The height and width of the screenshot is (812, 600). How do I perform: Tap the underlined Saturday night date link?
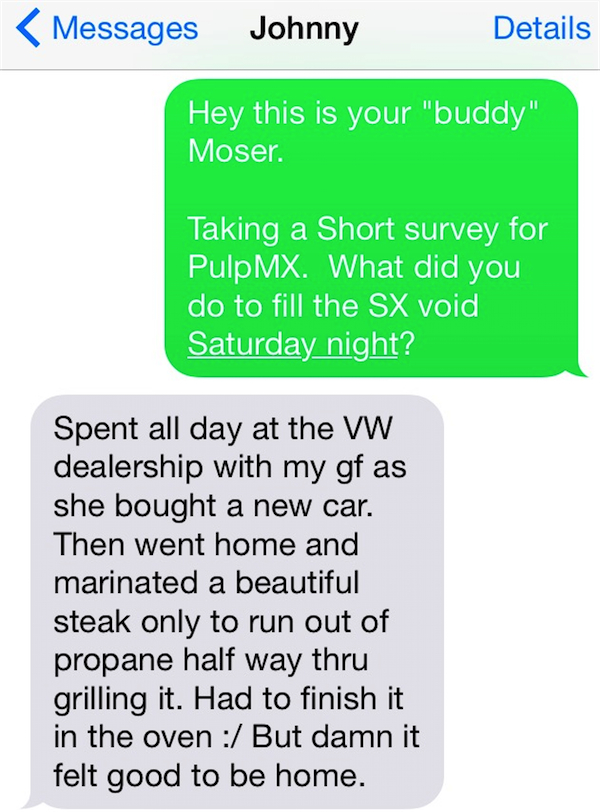click(292, 345)
